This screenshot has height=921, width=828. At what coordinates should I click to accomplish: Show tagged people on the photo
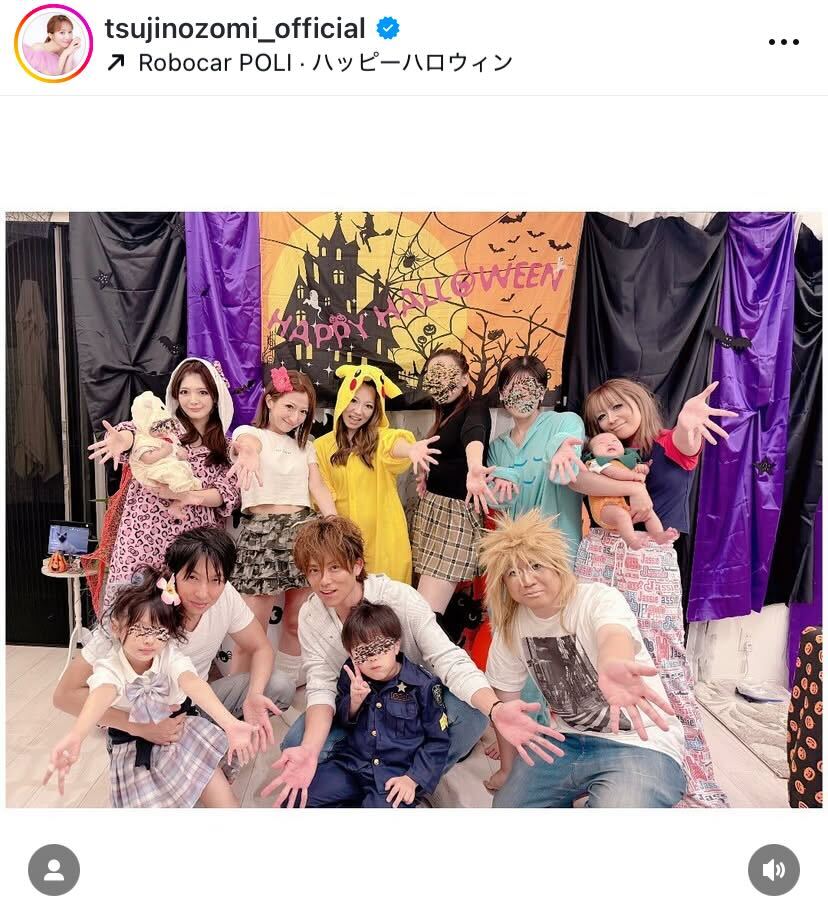coord(54,870)
